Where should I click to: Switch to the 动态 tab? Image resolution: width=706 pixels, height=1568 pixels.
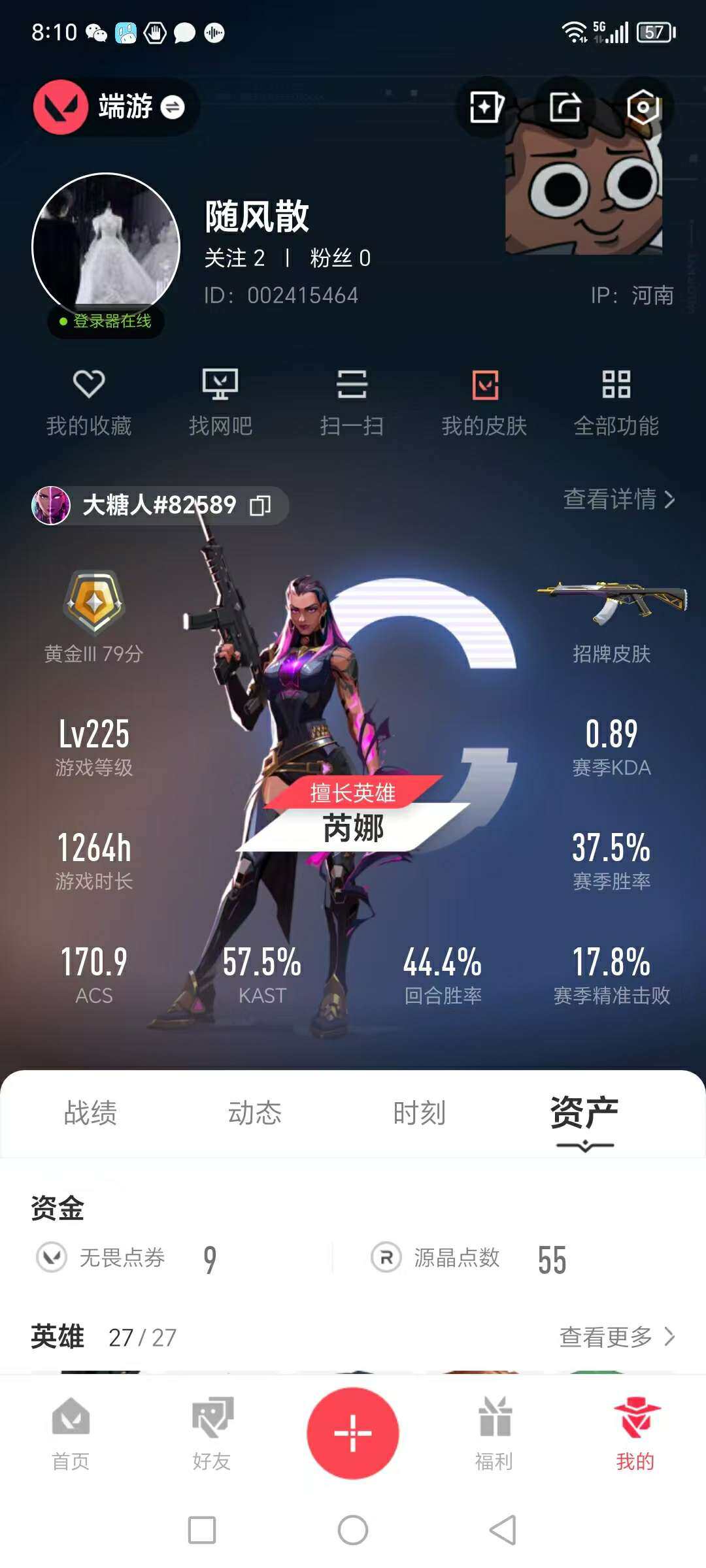click(254, 1113)
